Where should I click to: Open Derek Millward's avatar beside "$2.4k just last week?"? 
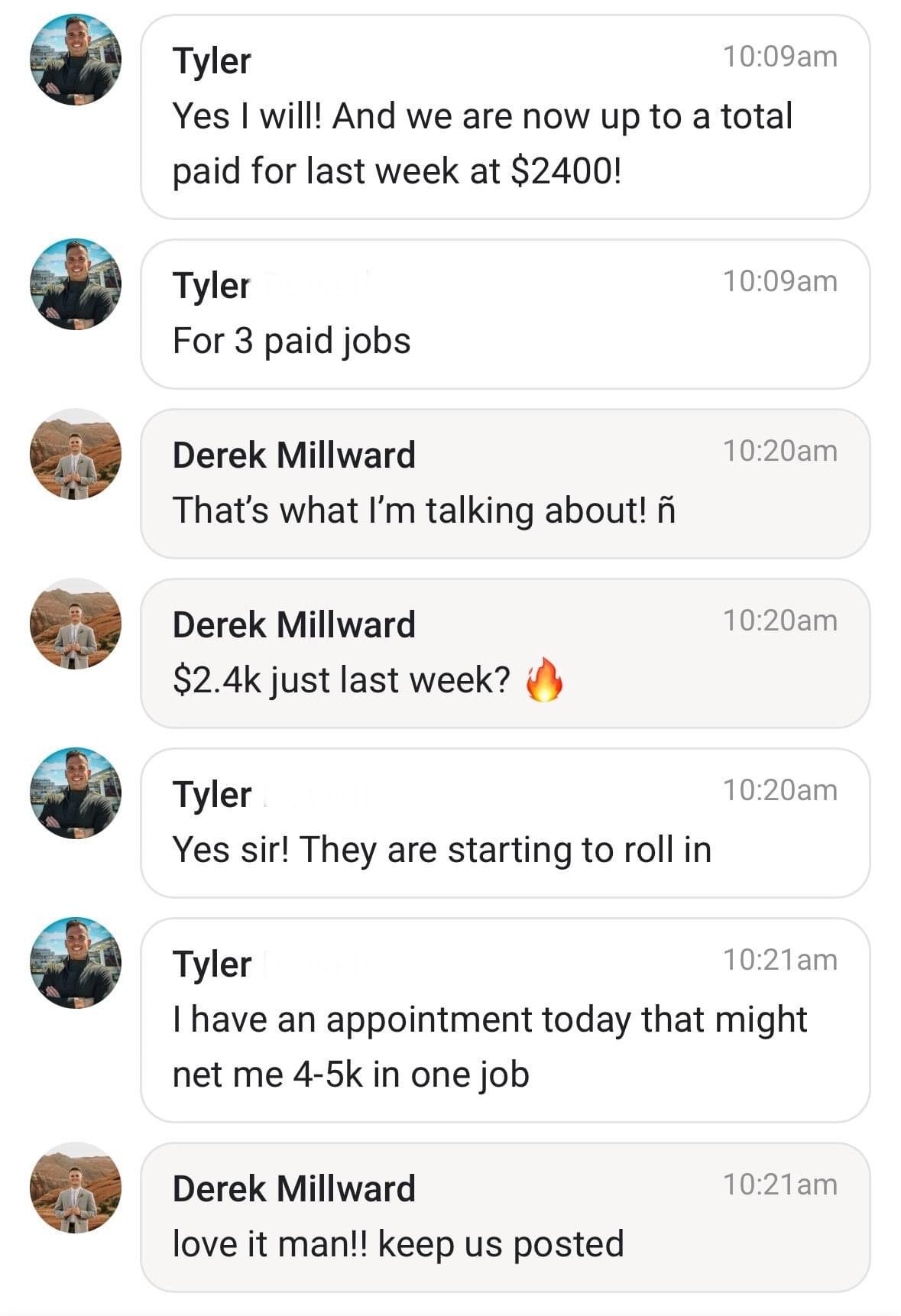pyautogui.click(x=75, y=624)
